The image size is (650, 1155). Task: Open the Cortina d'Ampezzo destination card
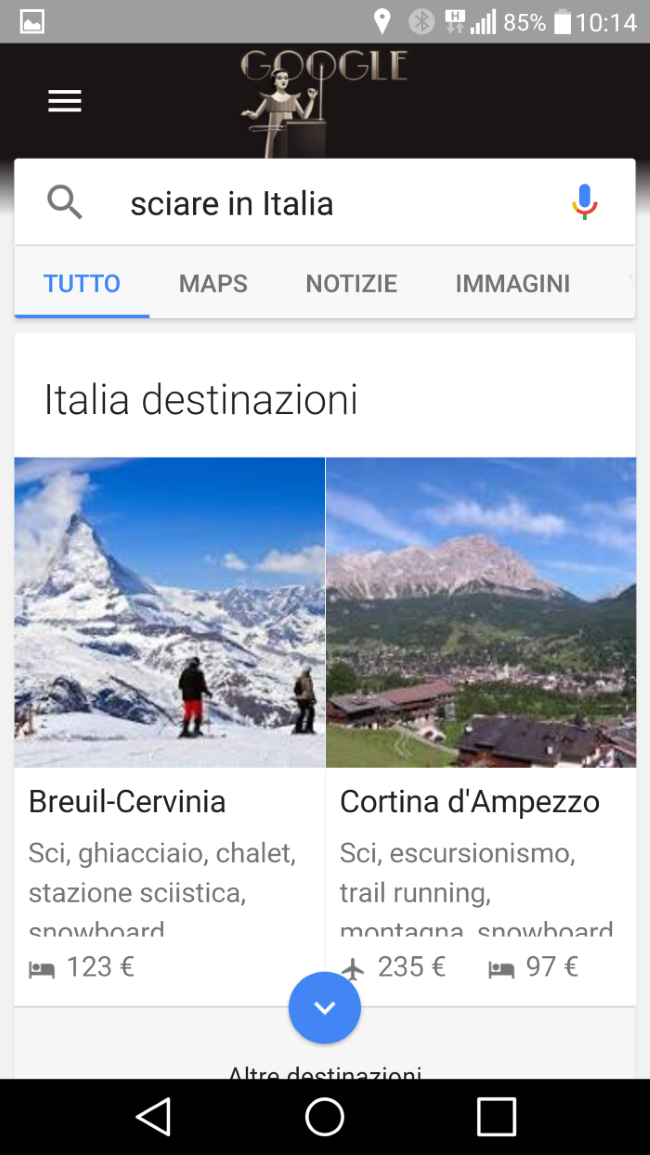pos(481,700)
